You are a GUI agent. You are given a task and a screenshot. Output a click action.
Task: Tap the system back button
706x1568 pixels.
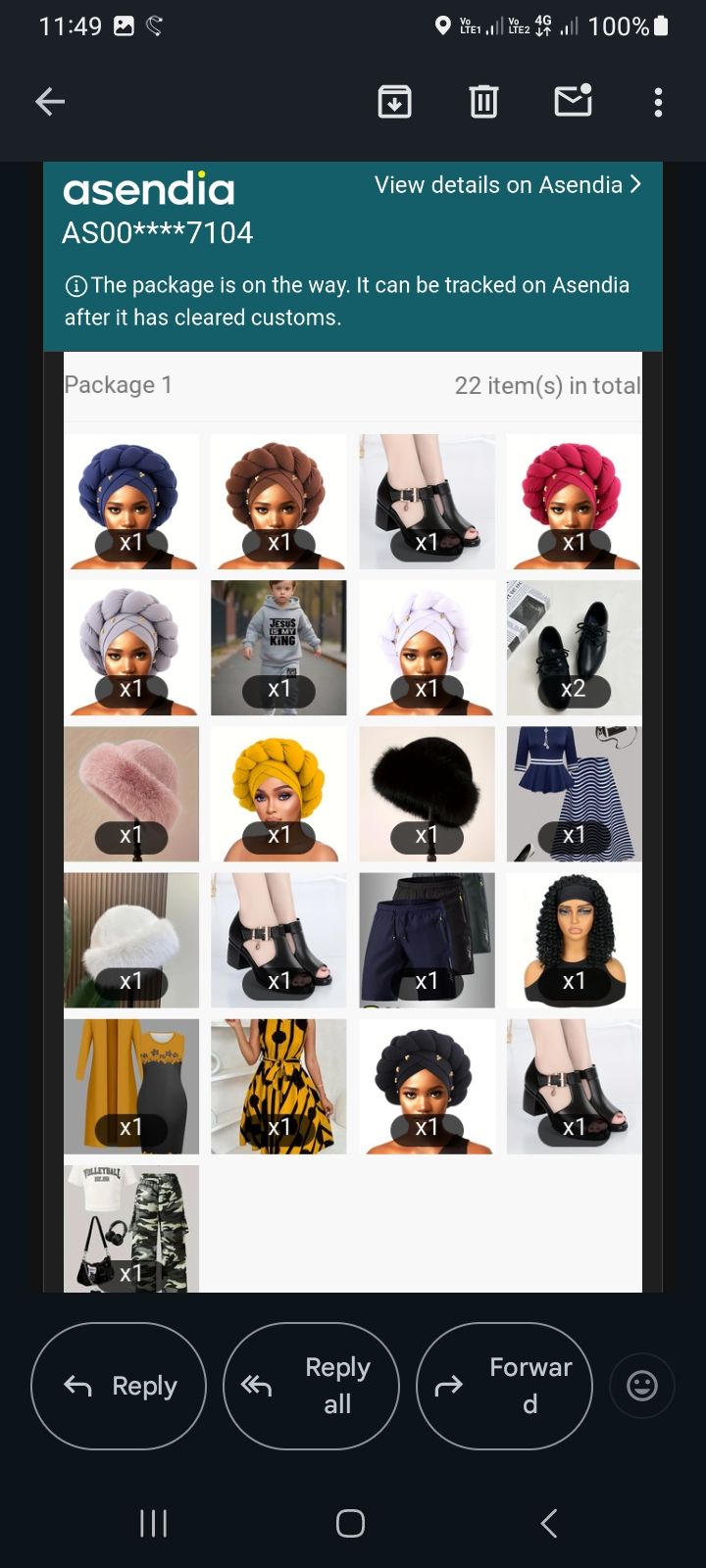(x=549, y=1523)
